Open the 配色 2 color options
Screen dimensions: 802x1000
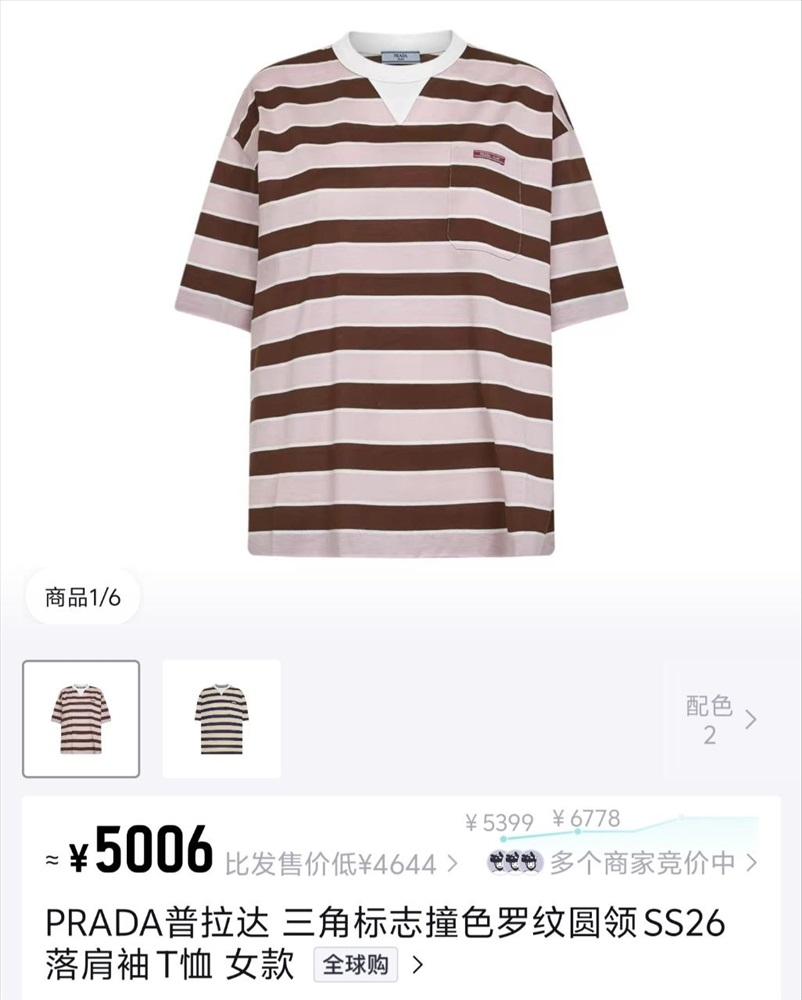720,720
